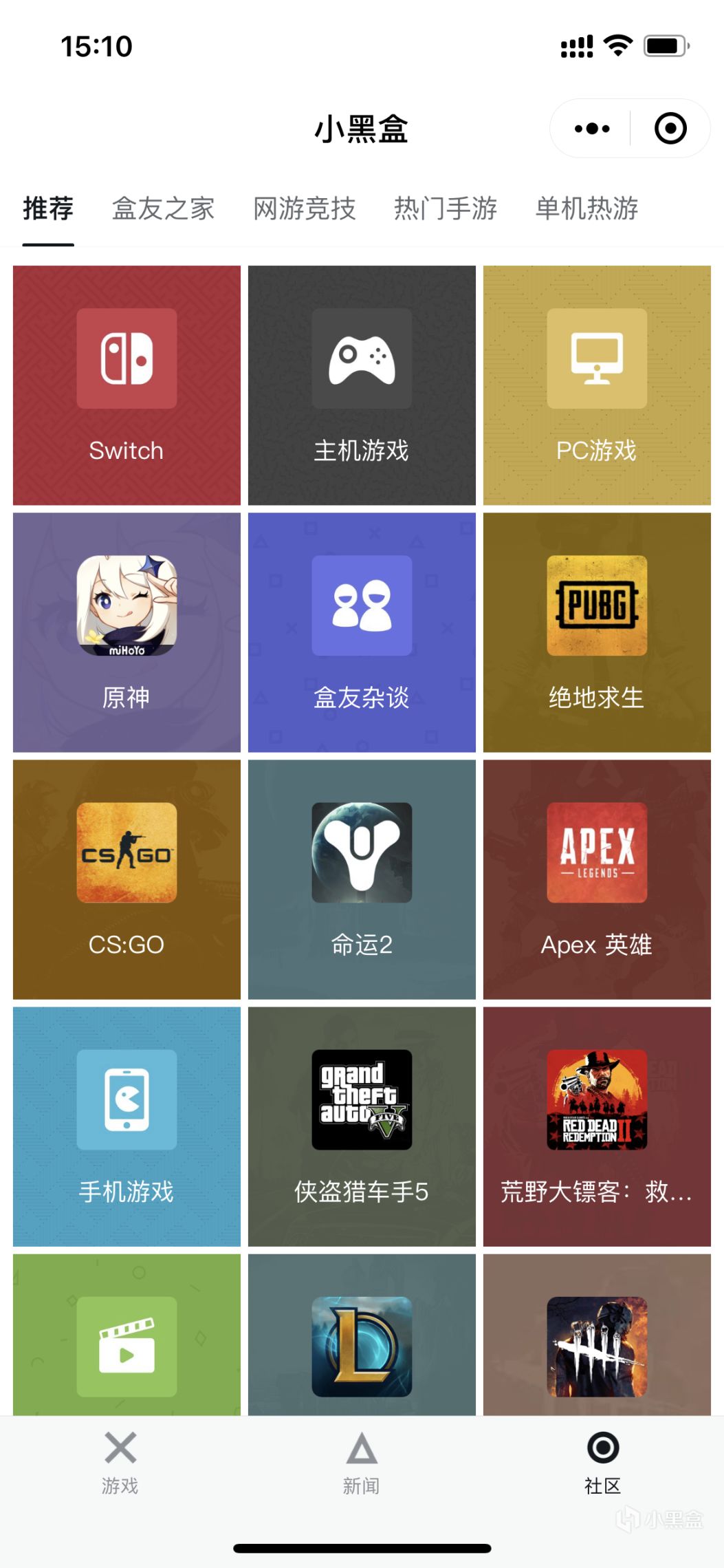Close the mini program with the circle button
This screenshot has width=724, height=1568.
tap(670, 129)
